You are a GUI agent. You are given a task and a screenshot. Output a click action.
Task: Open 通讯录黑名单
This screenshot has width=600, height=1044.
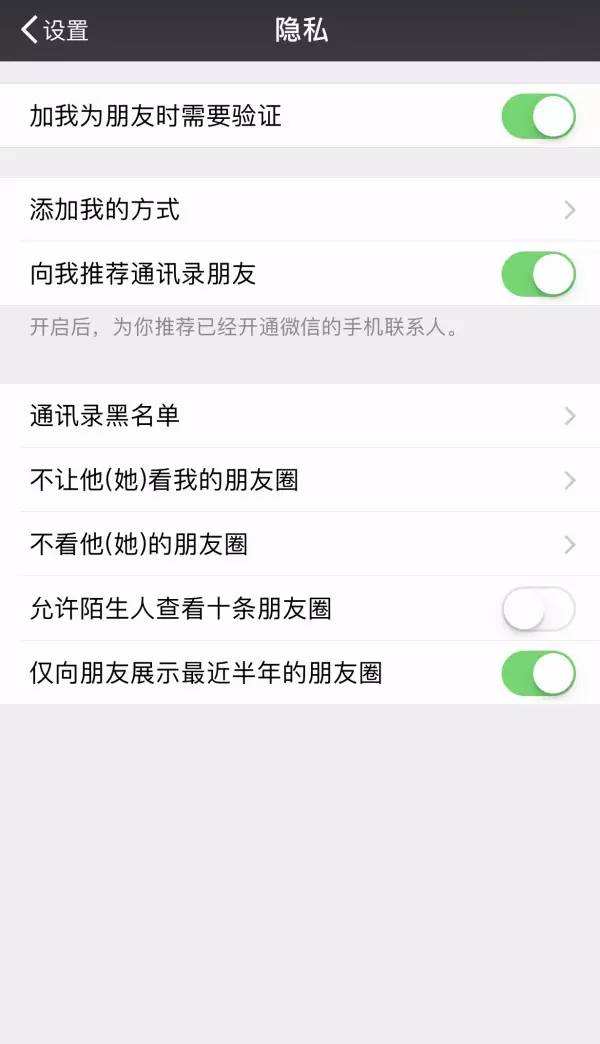tap(300, 416)
